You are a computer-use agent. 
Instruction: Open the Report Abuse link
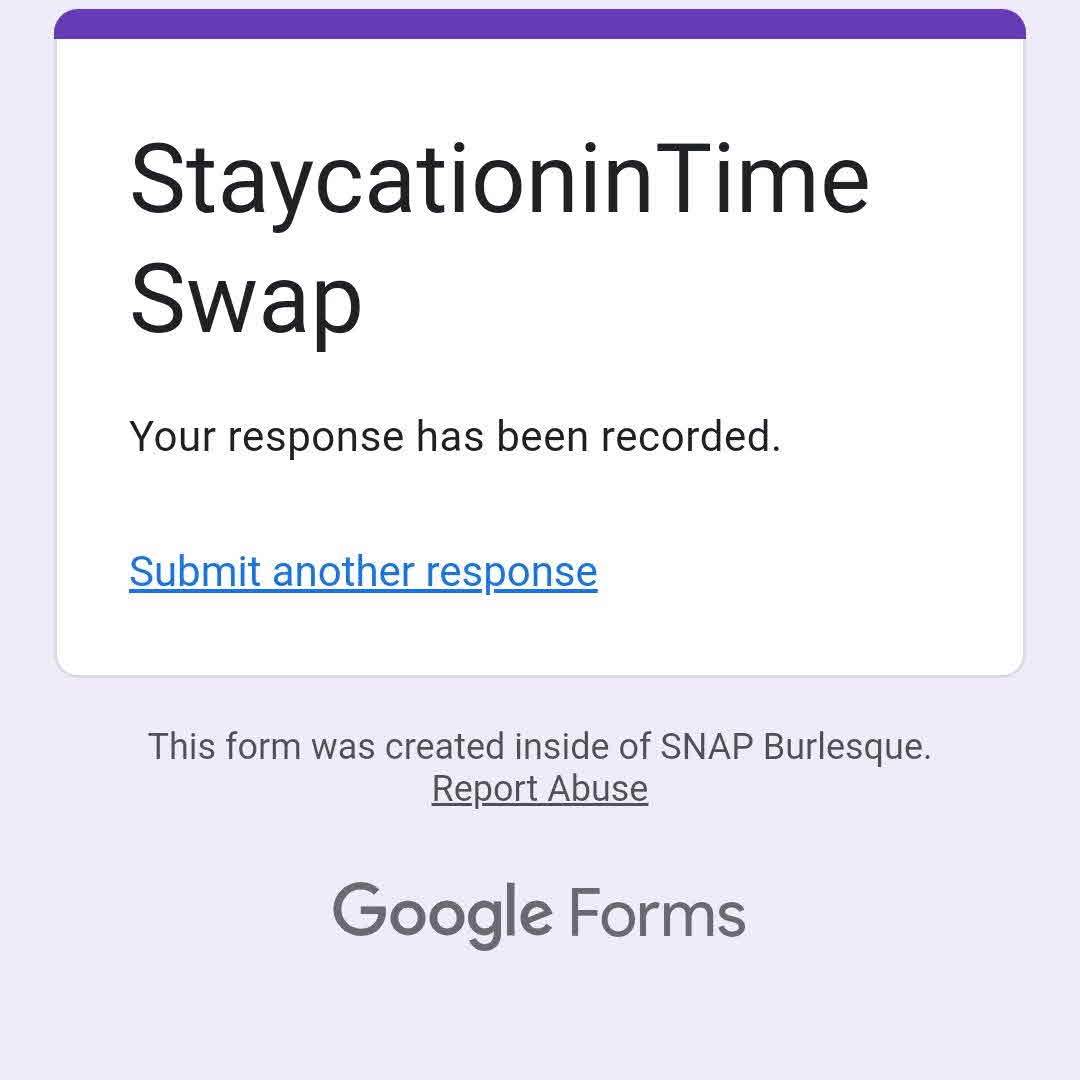pos(540,789)
